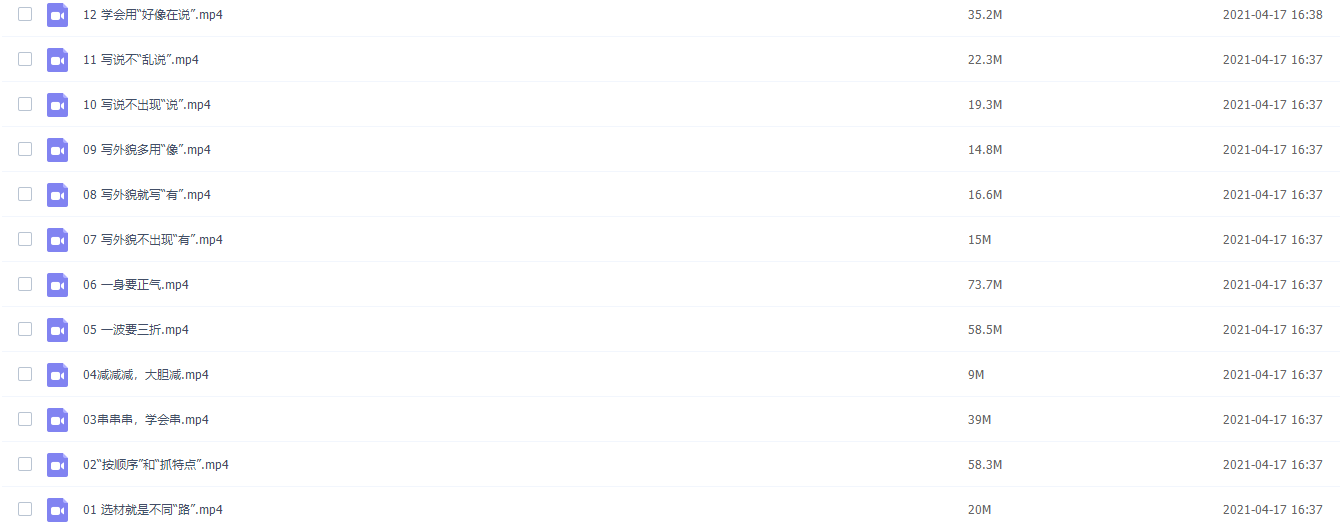This screenshot has height=524, width=1340.
Task: Select checkbox for 06 一身要正气.mp4
Action: 25,285
